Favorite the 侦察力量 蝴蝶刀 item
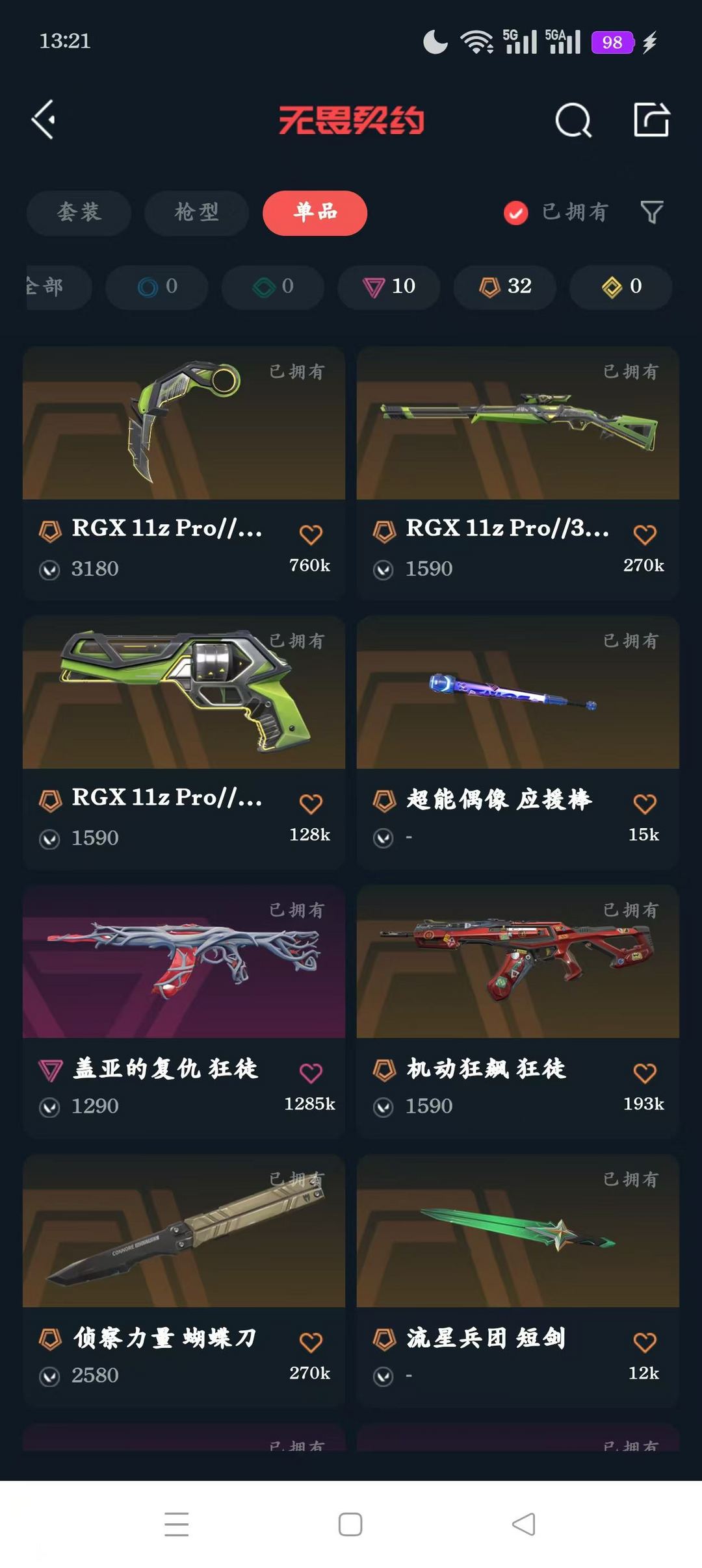The image size is (702, 1568). [x=311, y=1342]
